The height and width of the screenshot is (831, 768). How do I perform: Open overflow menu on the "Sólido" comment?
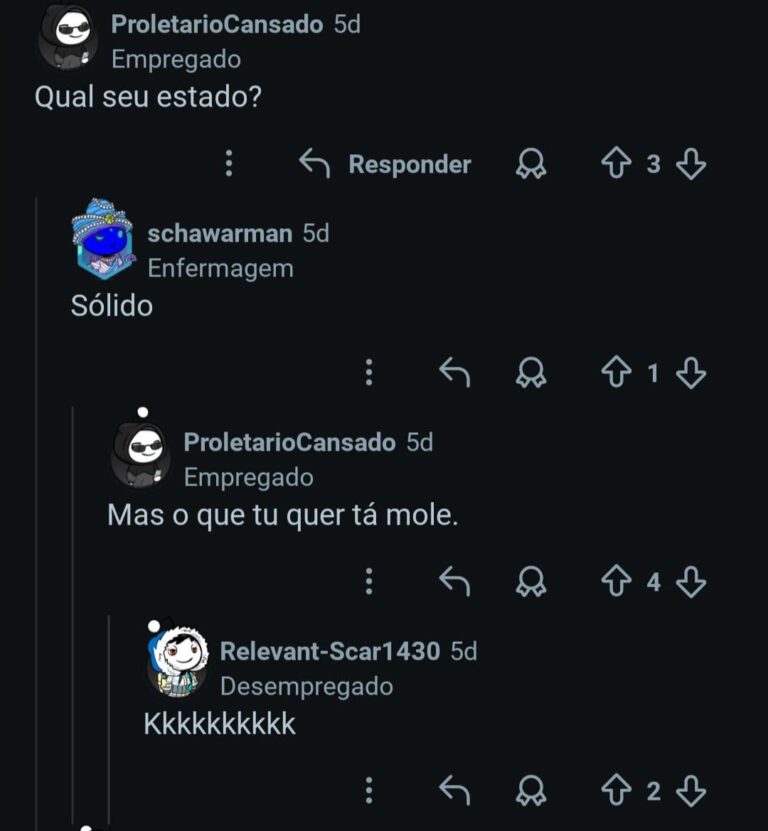coord(369,373)
